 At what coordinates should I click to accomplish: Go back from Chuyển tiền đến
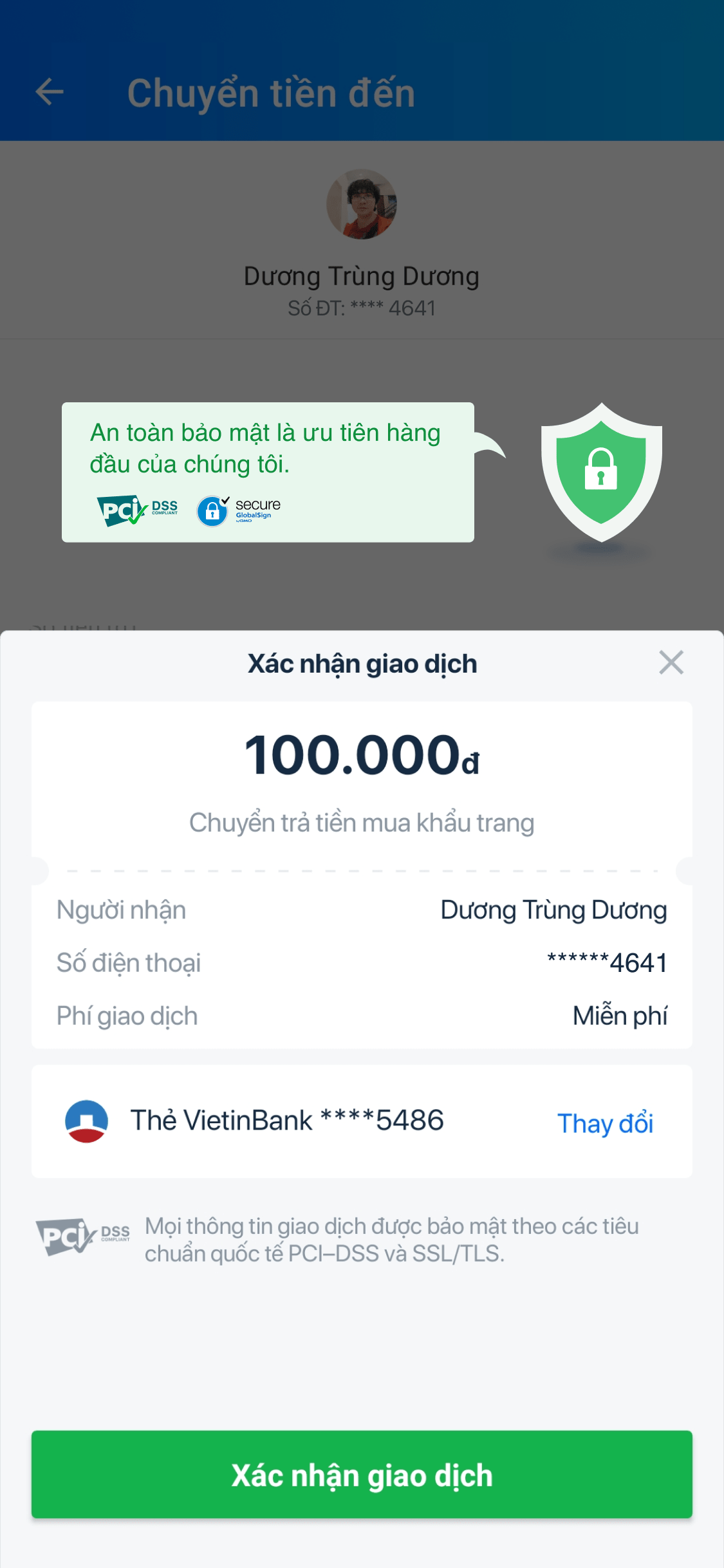point(50,92)
